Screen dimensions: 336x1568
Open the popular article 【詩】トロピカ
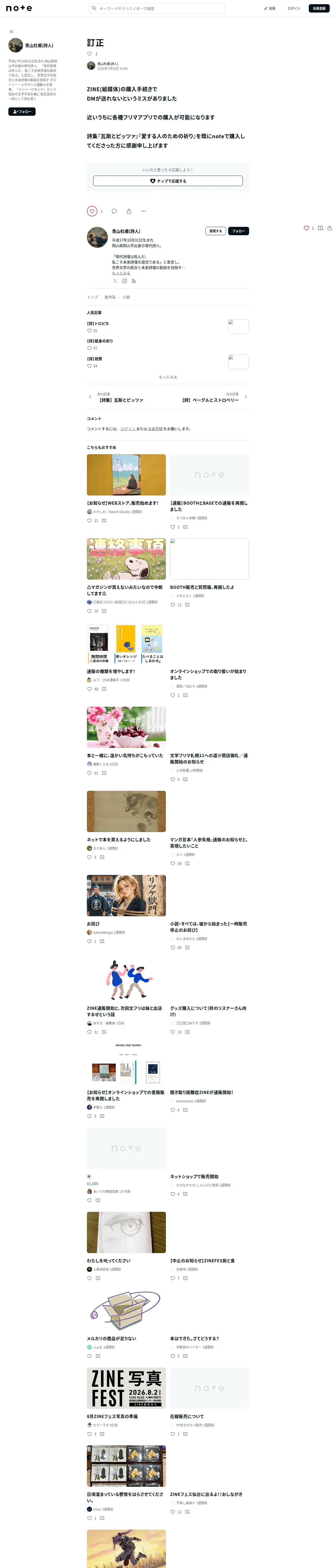(98, 324)
